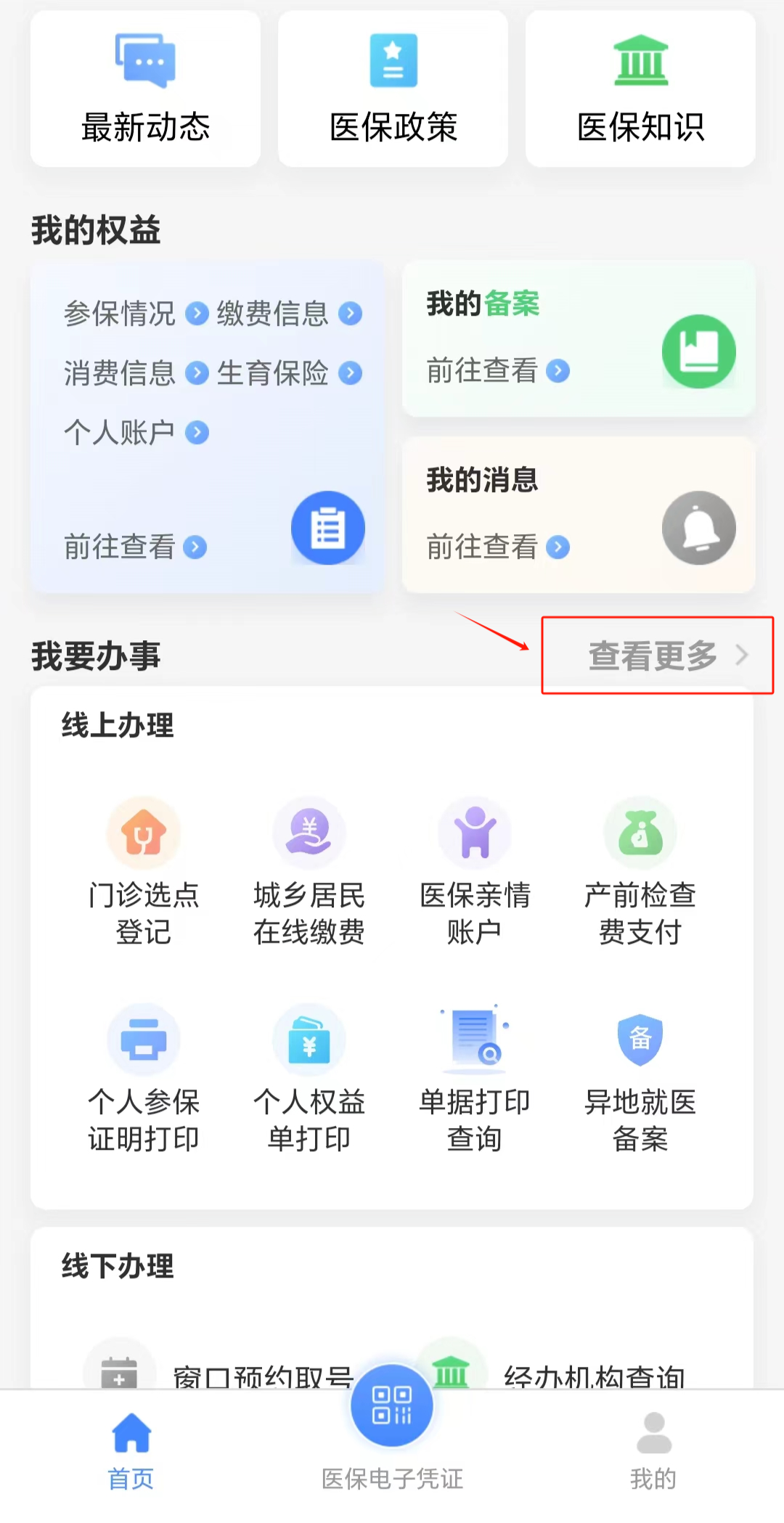This screenshot has height=1523, width=784.
Task: Open 单据打印查询 document search icon
Action: (x=475, y=1040)
